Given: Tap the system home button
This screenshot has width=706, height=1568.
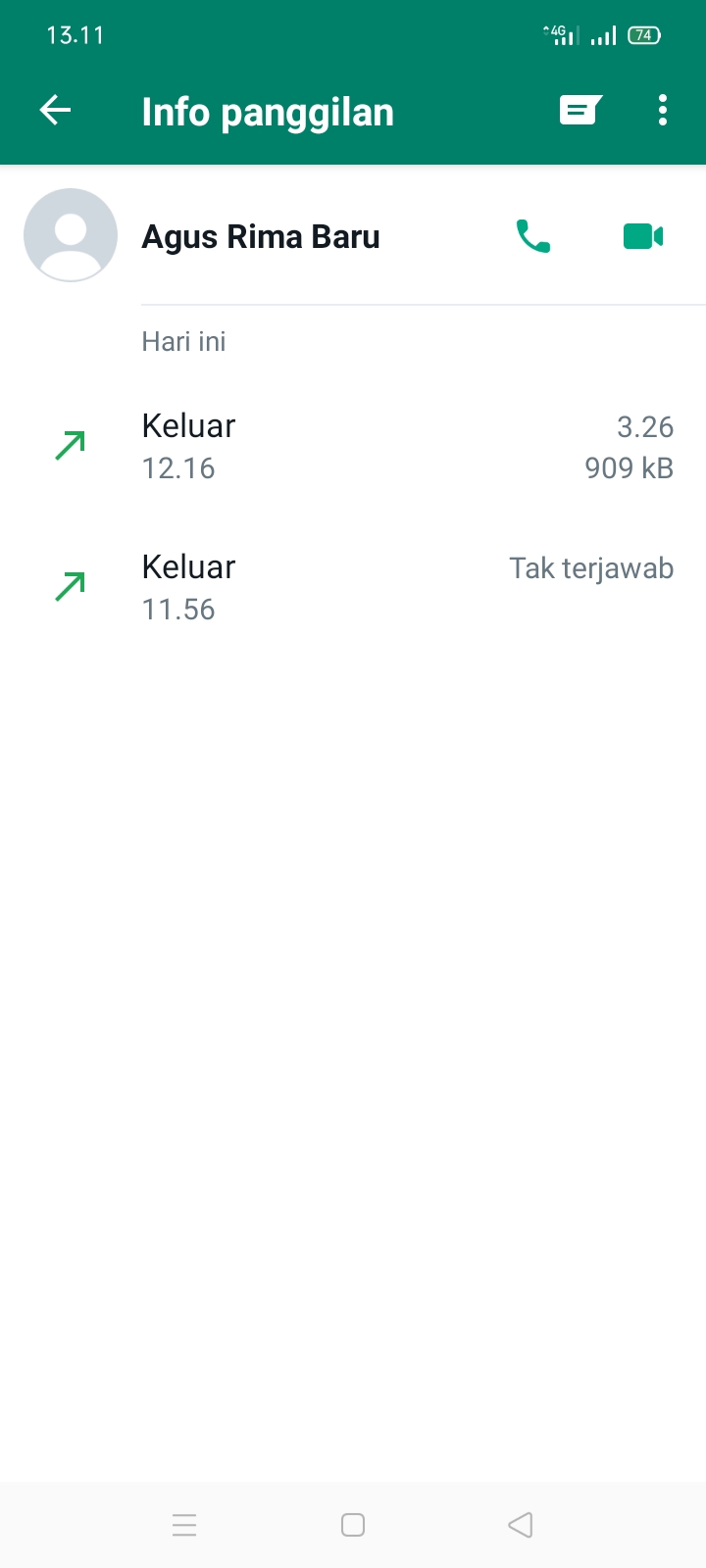Looking at the screenshot, I should click(353, 1525).
